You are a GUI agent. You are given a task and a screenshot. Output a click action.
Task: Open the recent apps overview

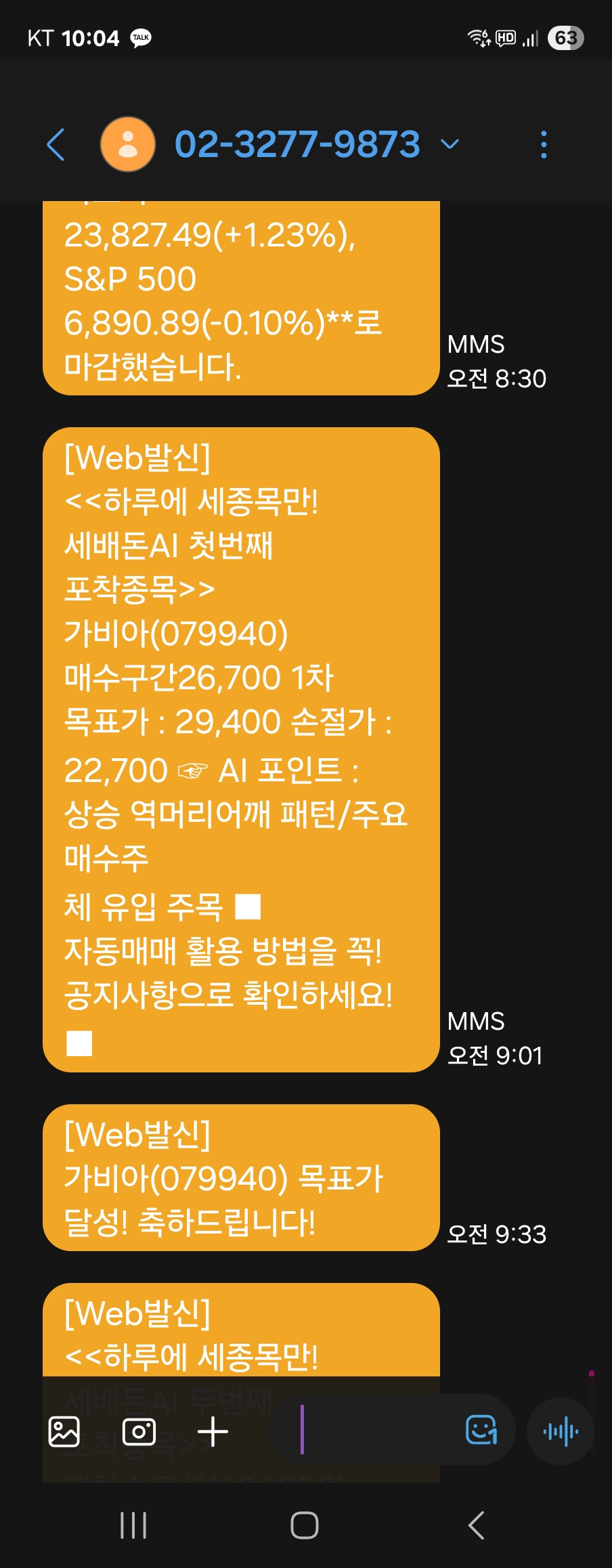[x=133, y=1525]
